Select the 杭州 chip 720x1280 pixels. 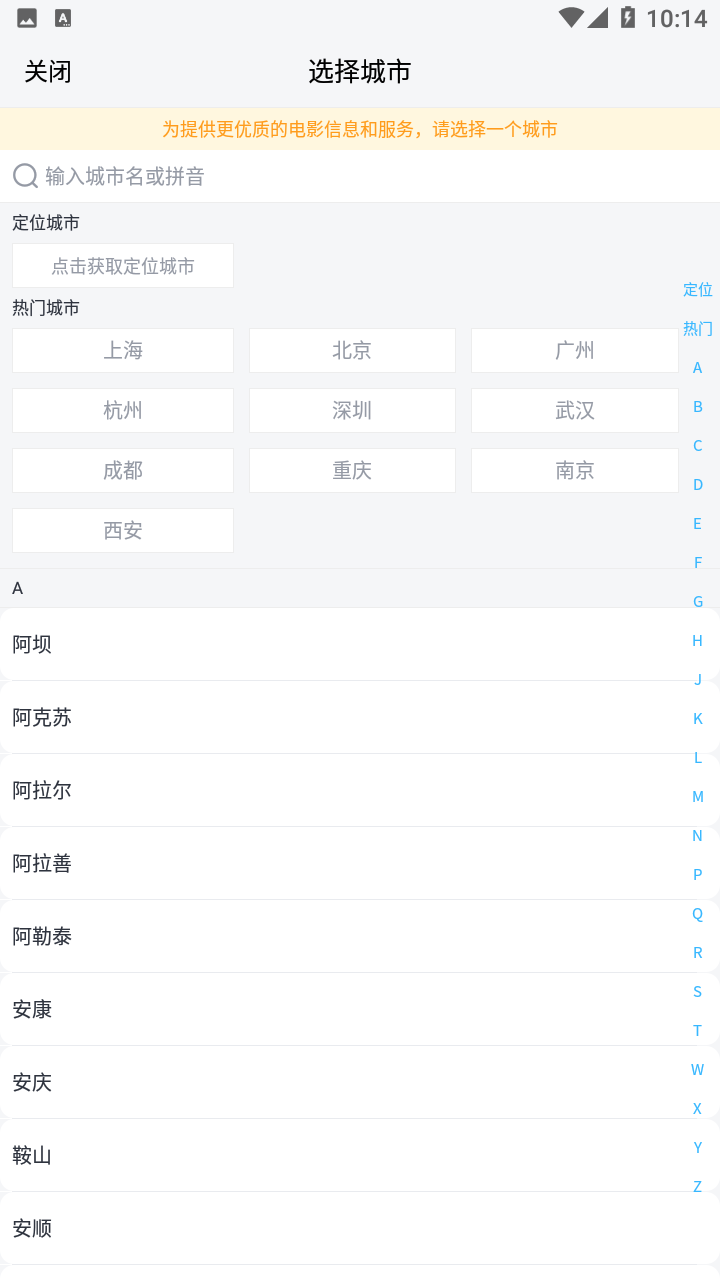tap(123, 410)
